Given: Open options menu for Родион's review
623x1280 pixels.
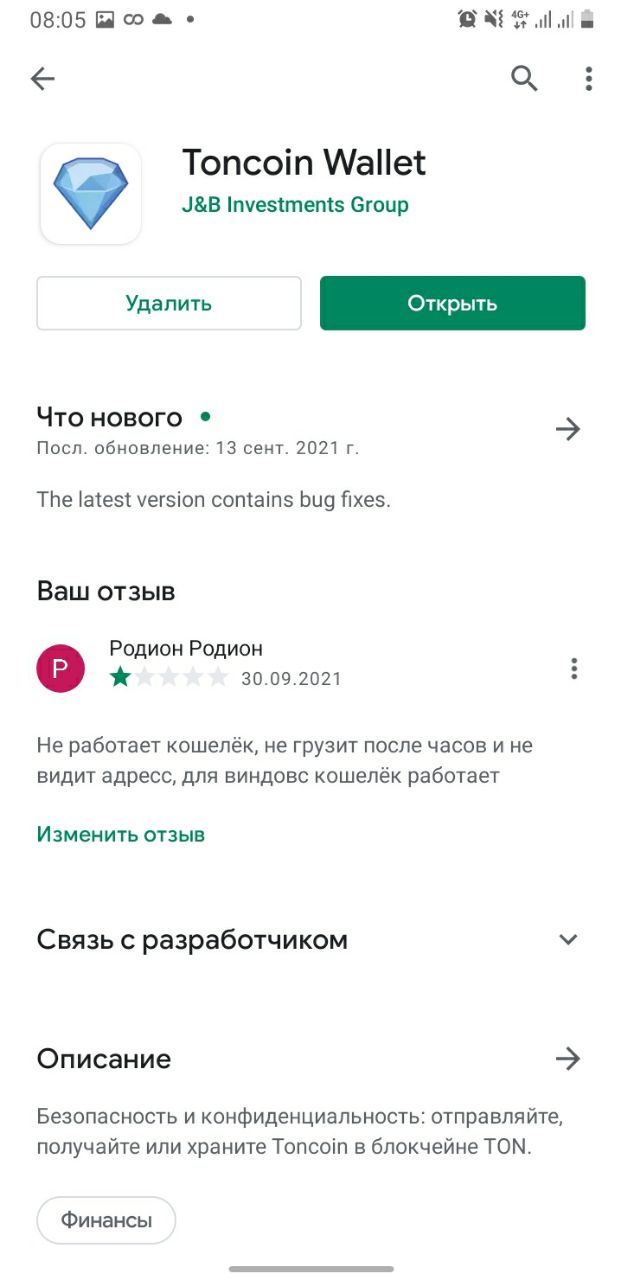Looking at the screenshot, I should 574,668.
